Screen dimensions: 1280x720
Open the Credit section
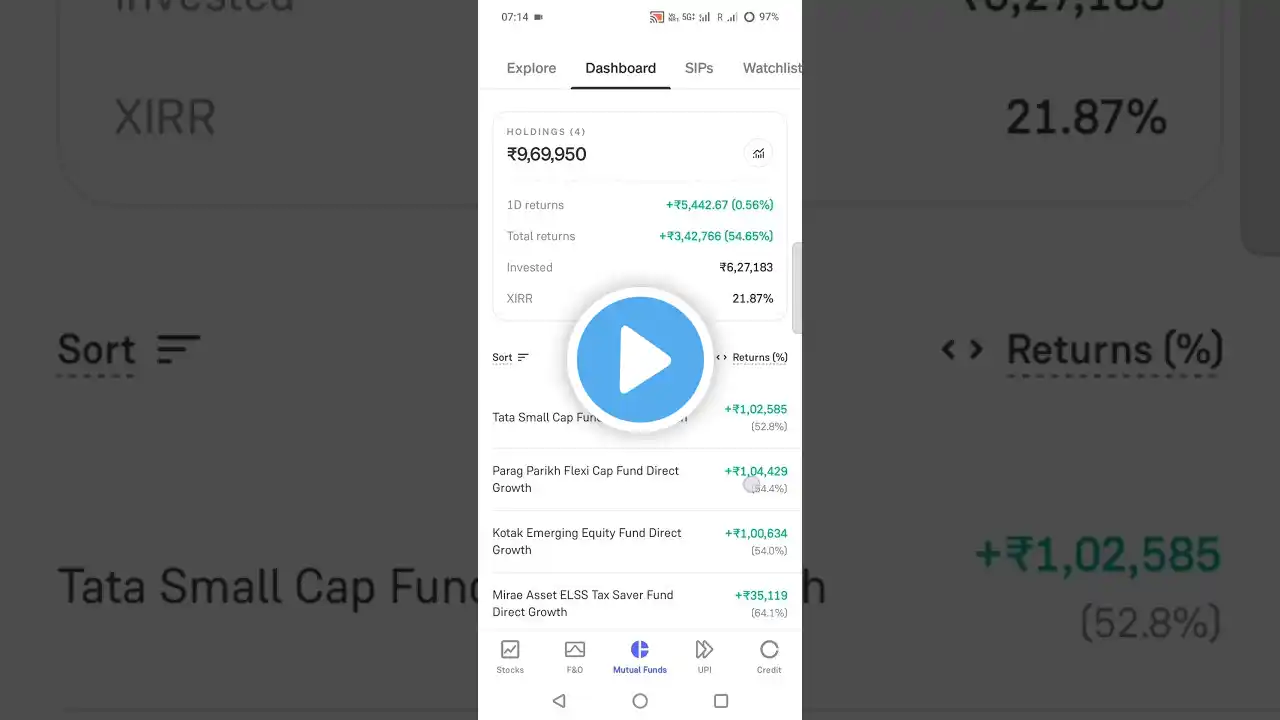coord(769,656)
